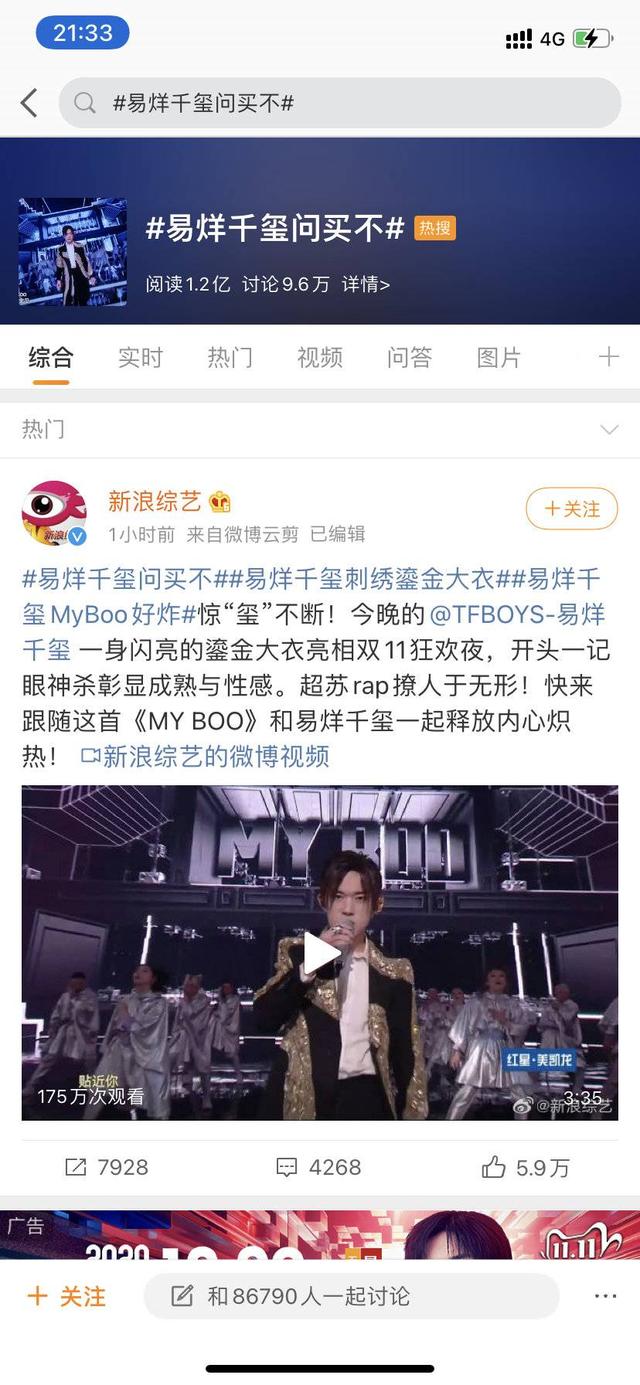Play the MY BOO video
The width and height of the screenshot is (640, 1385).
pos(320,952)
